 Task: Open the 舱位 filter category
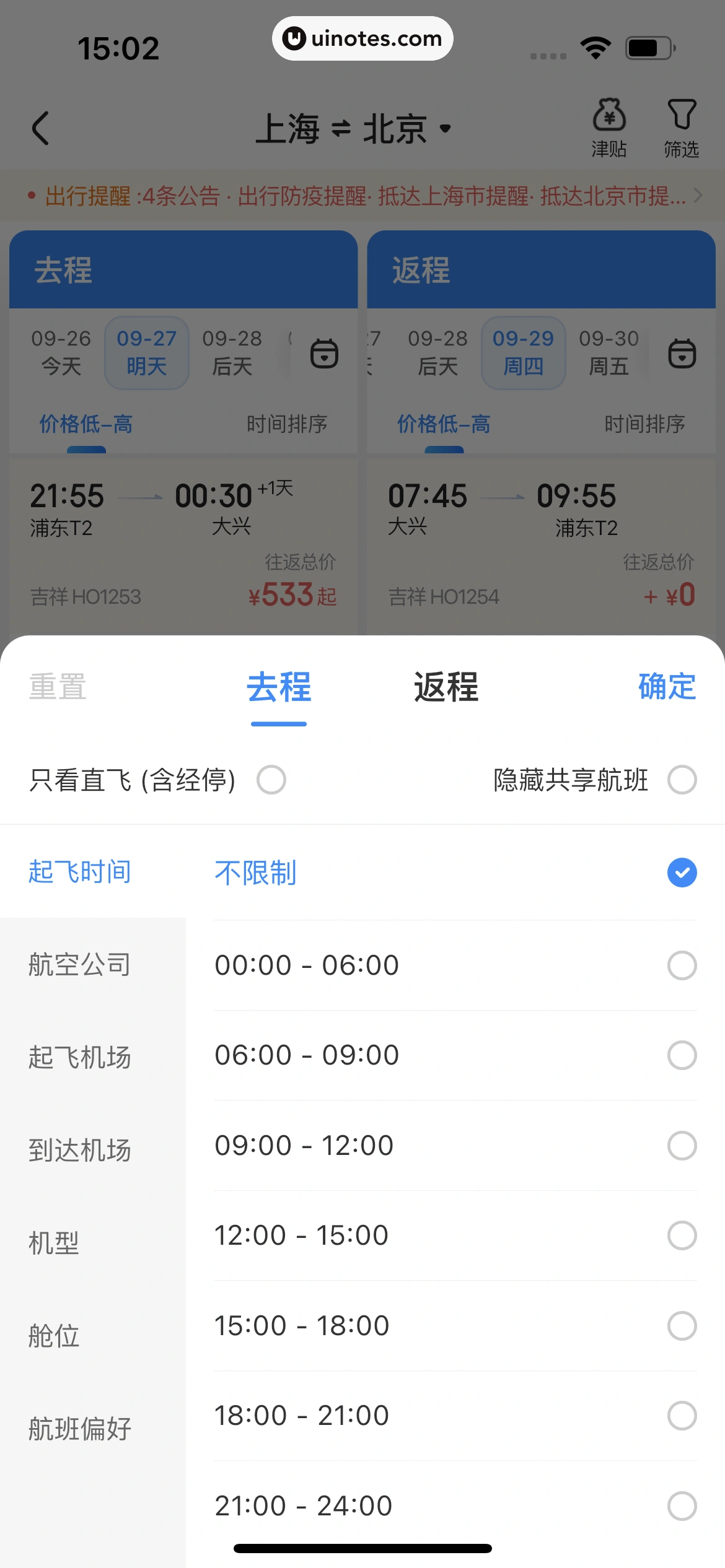click(55, 1336)
